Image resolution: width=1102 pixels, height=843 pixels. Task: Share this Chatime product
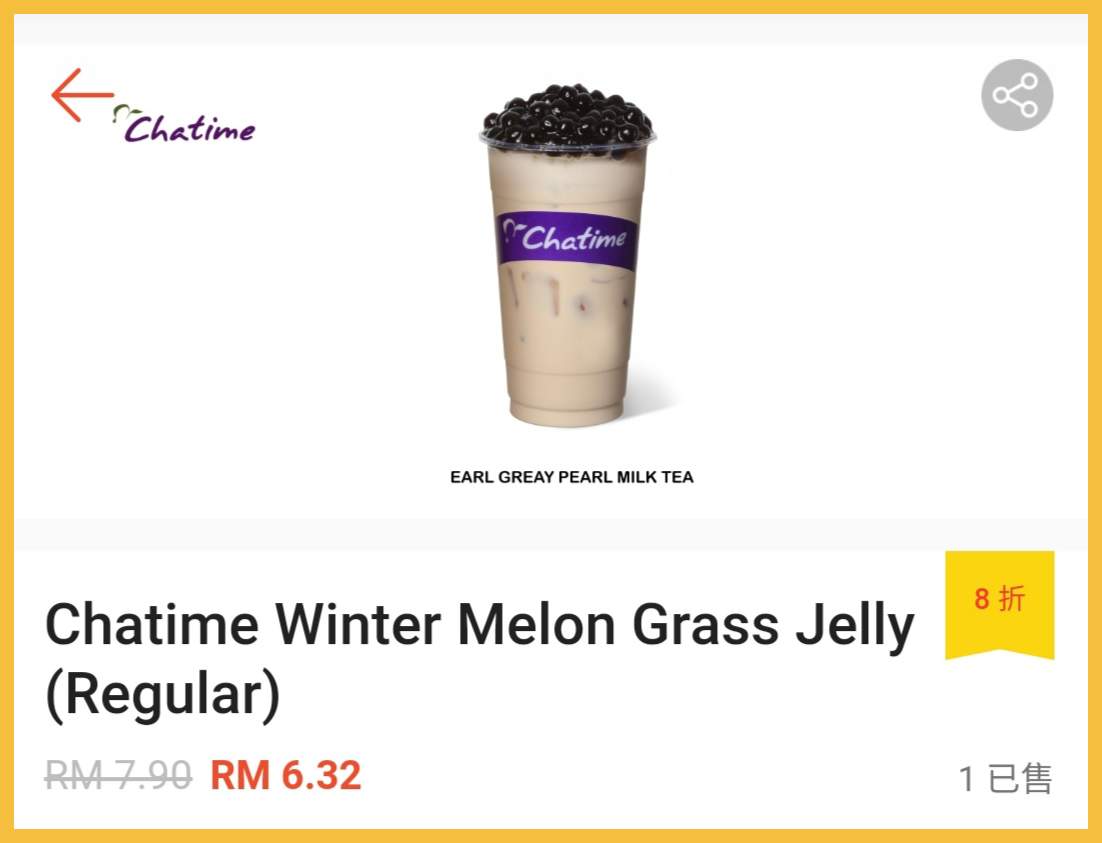pos(1016,95)
